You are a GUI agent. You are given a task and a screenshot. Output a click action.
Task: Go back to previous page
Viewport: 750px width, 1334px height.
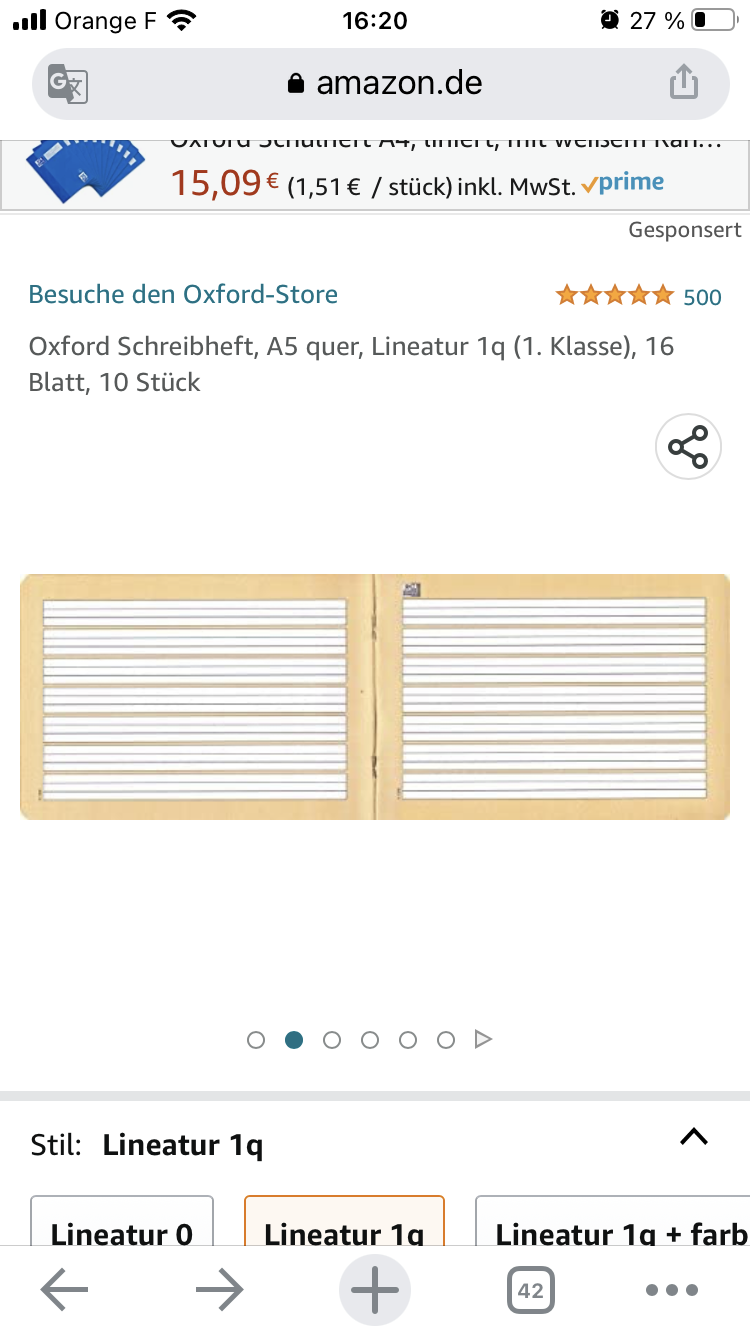tap(65, 1290)
